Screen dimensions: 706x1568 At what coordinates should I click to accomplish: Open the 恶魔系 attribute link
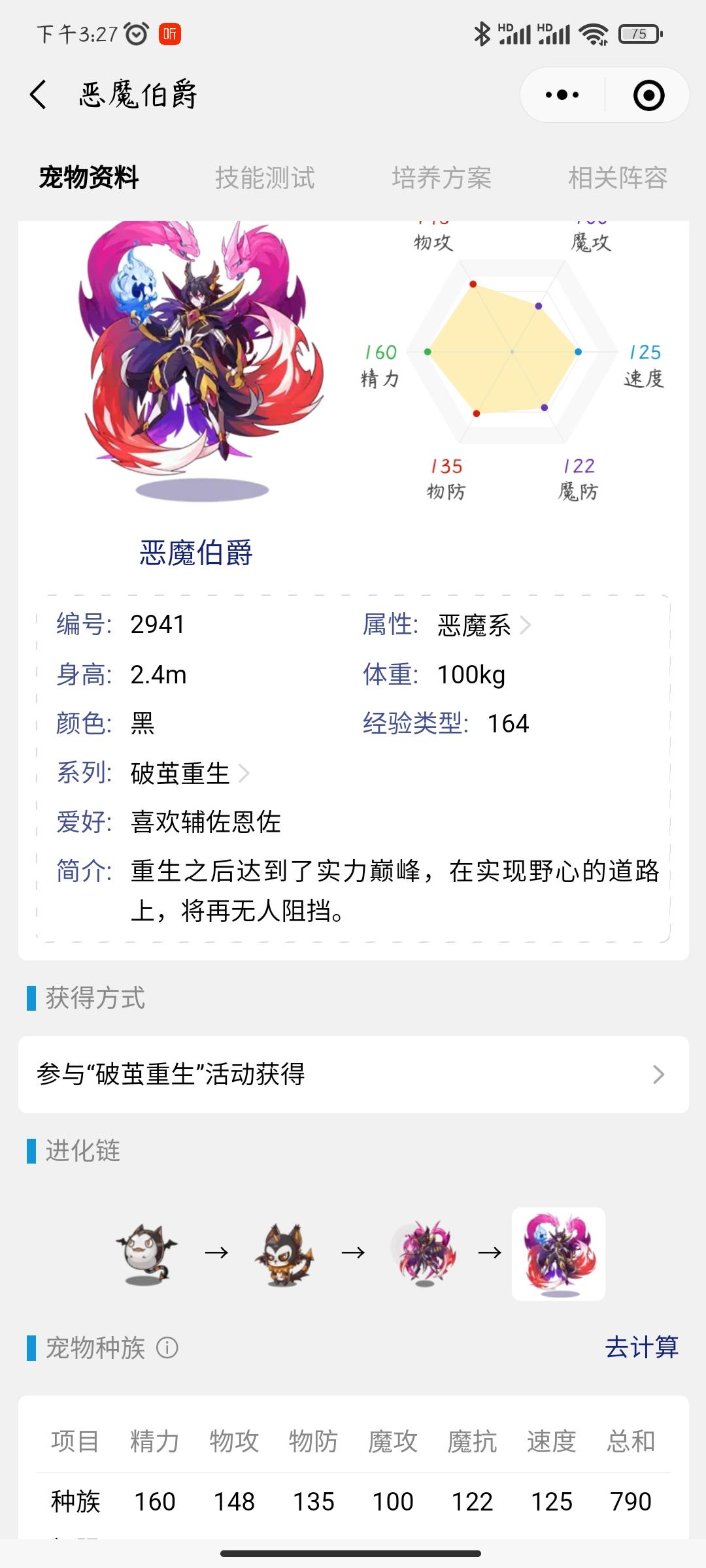[x=484, y=625]
